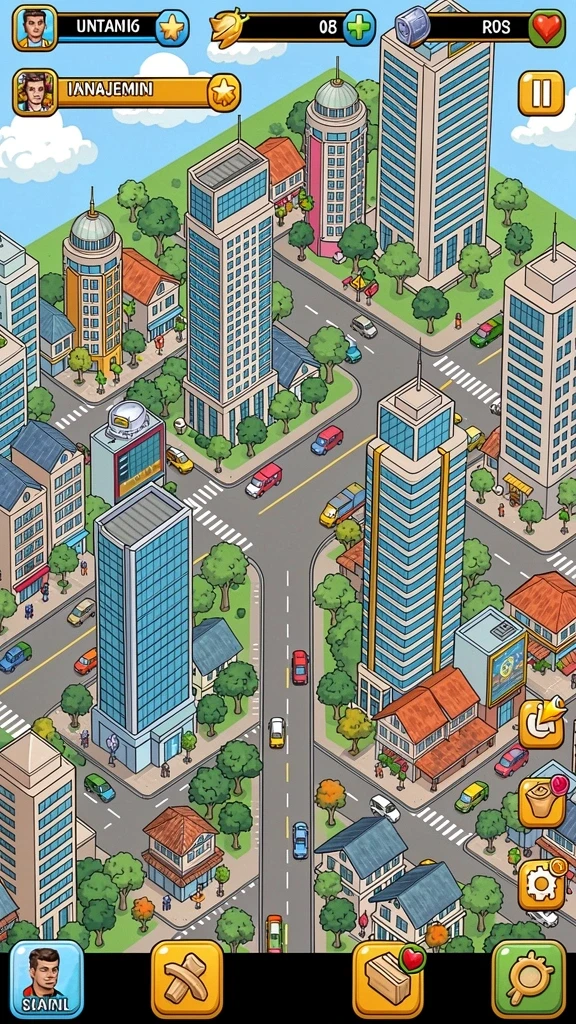
Task: Open the bucket side button with red badge
Action: coord(542,802)
